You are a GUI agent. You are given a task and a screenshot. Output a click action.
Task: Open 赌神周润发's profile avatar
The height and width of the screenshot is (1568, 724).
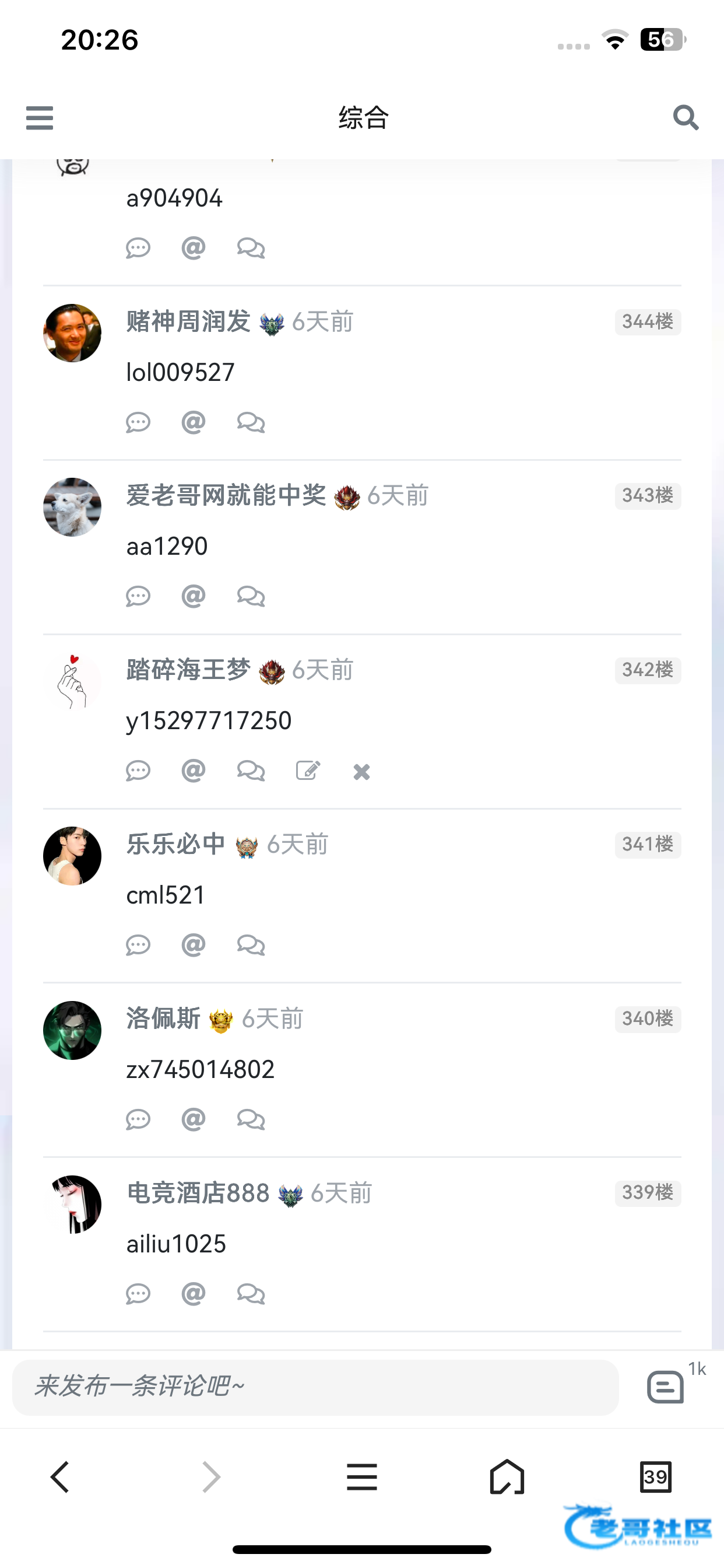(x=72, y=333)
